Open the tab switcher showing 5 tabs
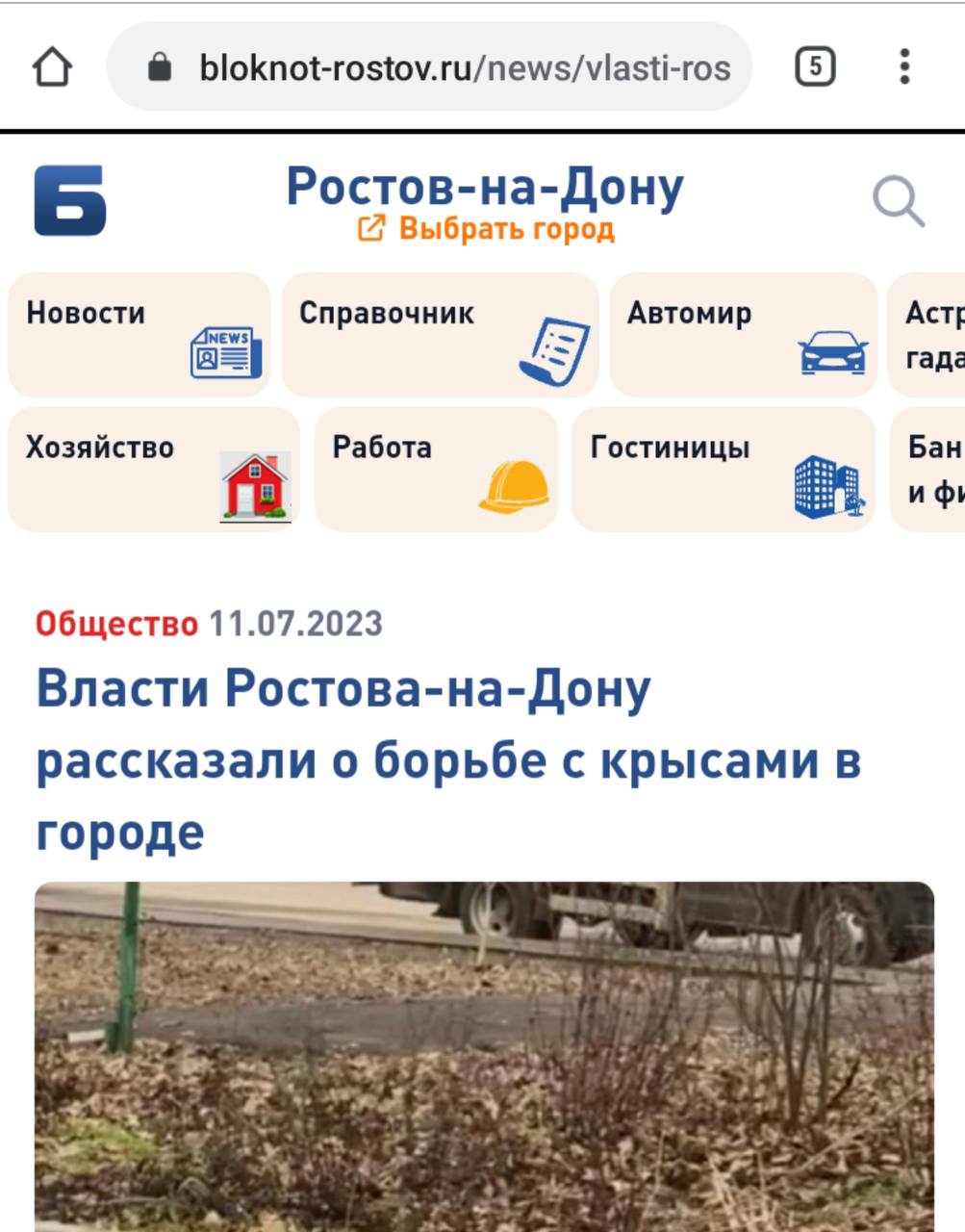 click(815, 67)
